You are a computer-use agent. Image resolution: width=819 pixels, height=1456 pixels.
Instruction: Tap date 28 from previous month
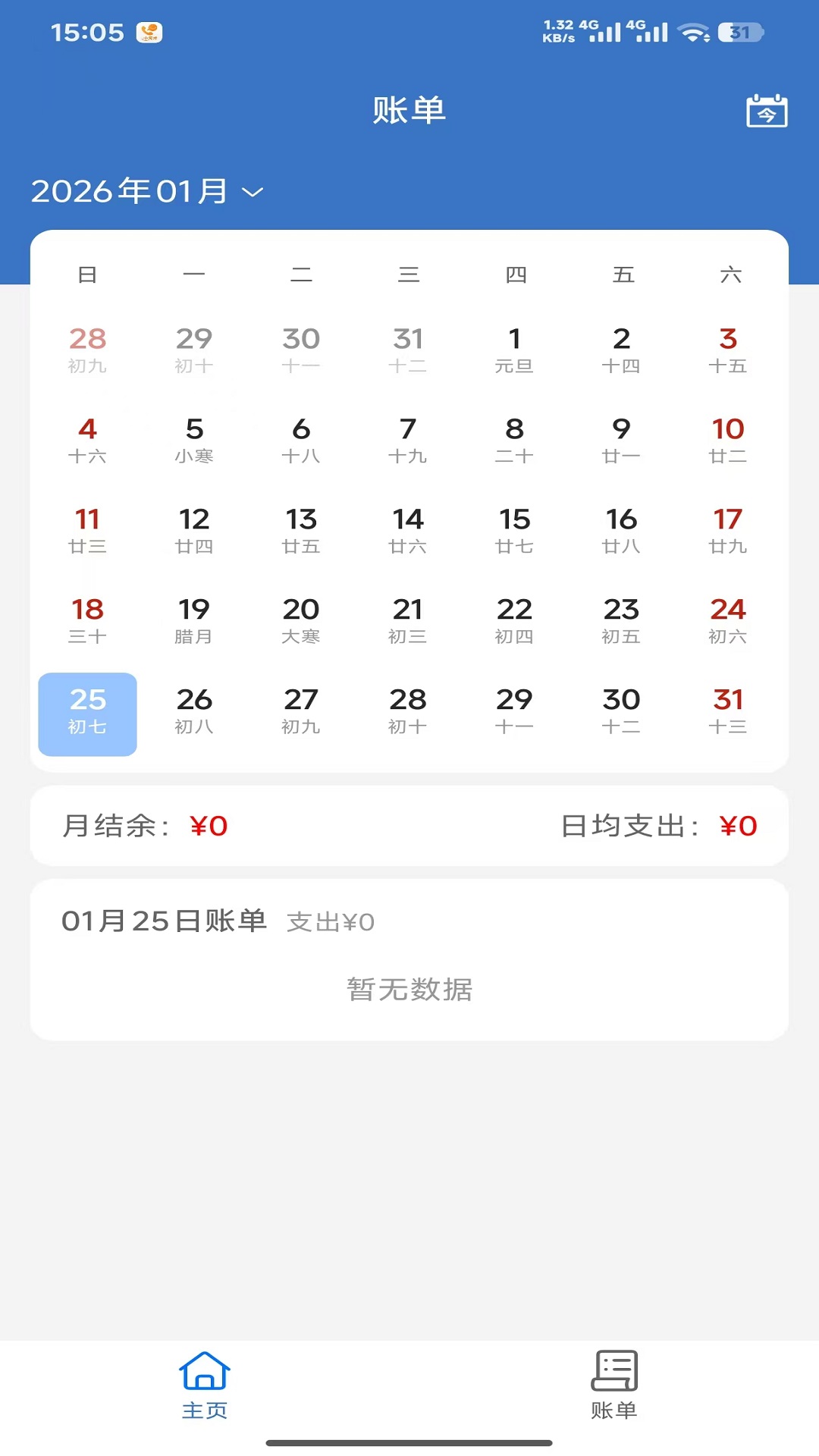coord(87,350)
